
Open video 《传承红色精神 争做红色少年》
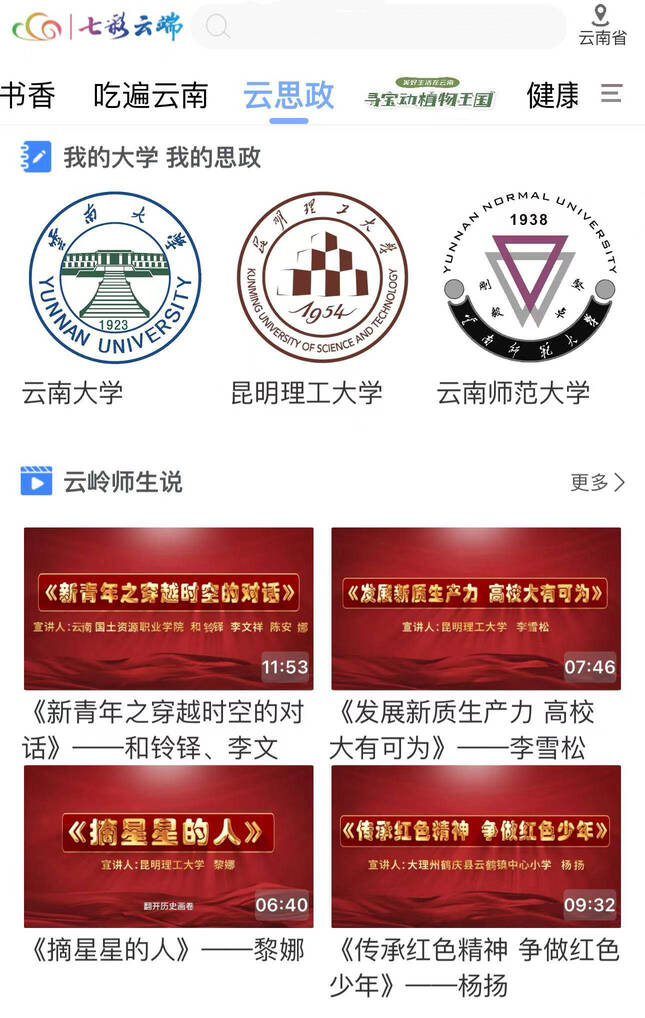476,846
